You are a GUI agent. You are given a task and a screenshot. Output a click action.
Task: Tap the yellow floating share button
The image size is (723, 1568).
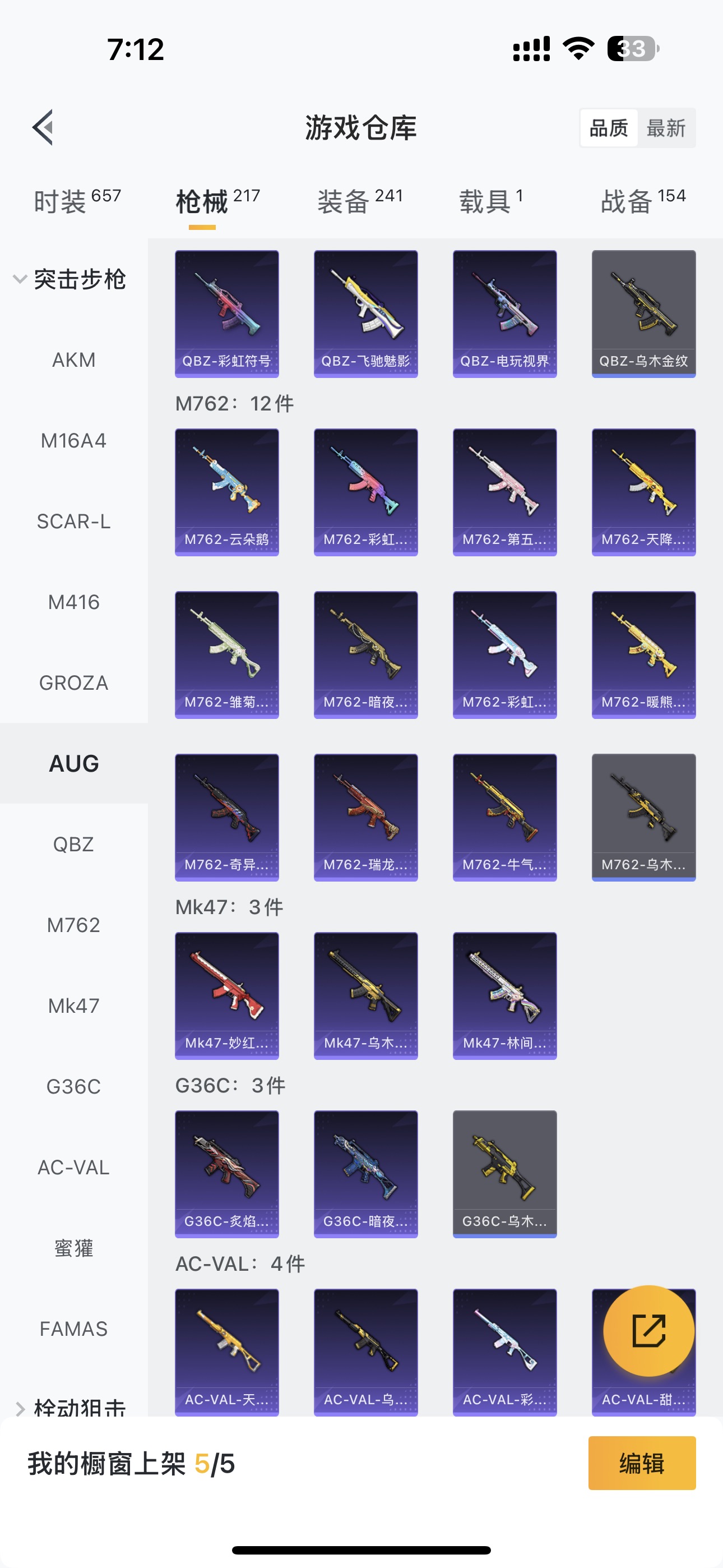pyautogui.click(x=648, y=1331)
